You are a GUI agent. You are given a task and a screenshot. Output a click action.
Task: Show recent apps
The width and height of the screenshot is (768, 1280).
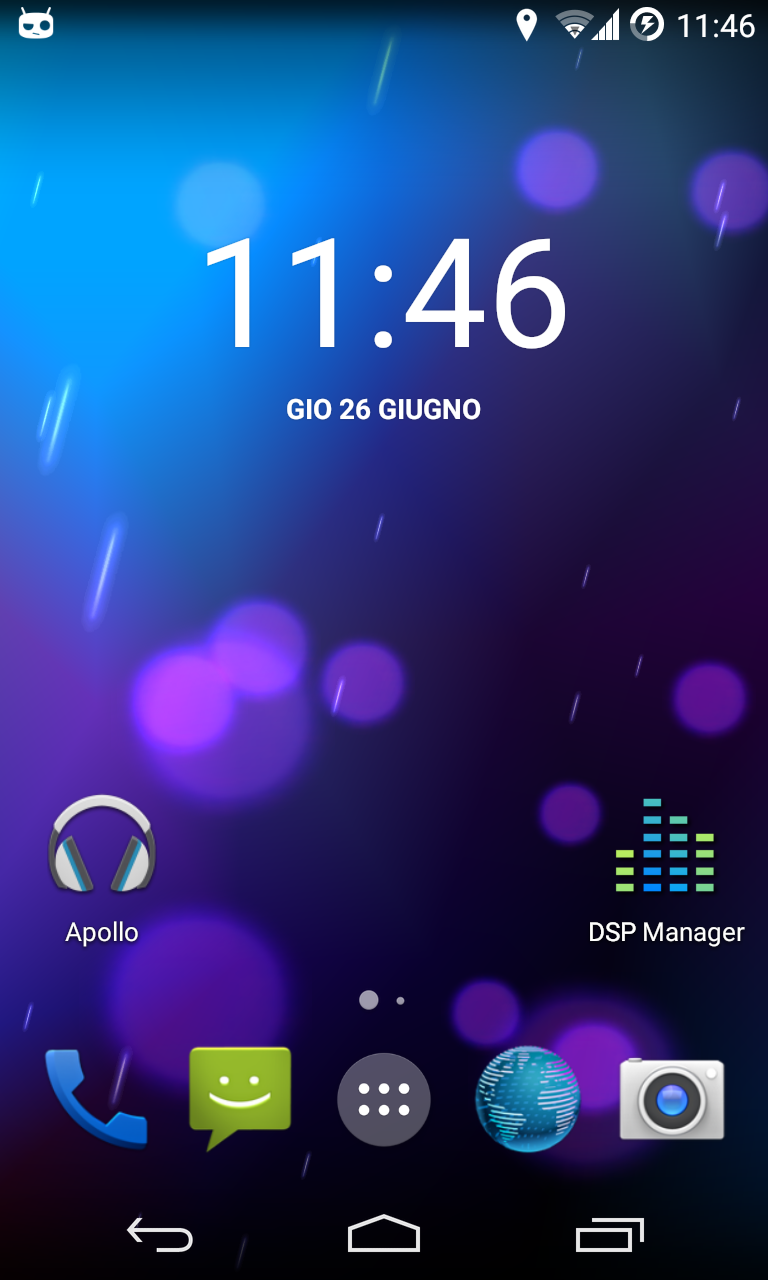pyautogui.click(x=609, y=1235)
